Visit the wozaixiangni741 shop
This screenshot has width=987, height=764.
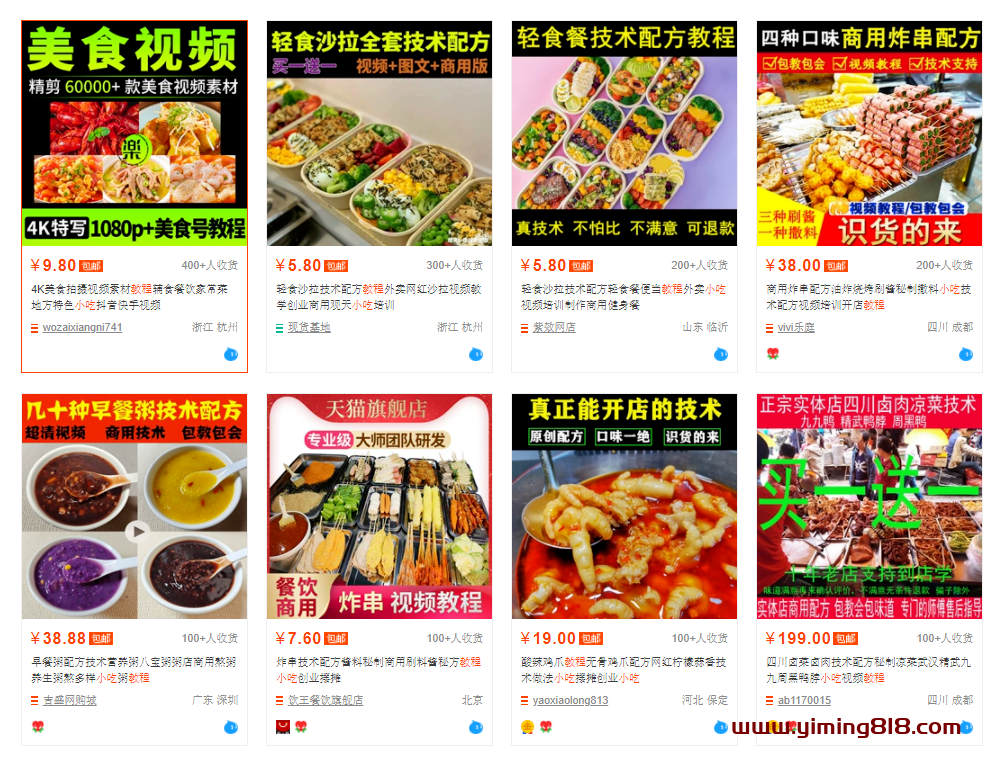point(82,328)
